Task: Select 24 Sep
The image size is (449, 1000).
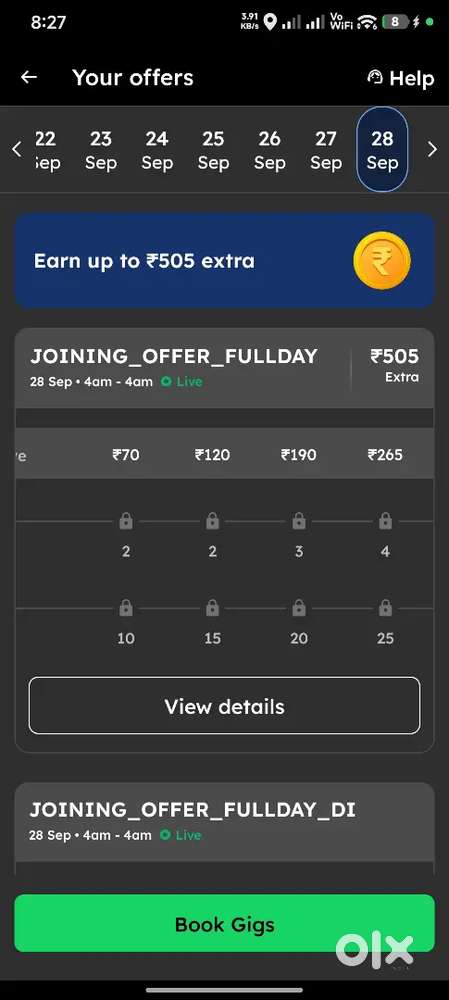Action: pos(157,151)
